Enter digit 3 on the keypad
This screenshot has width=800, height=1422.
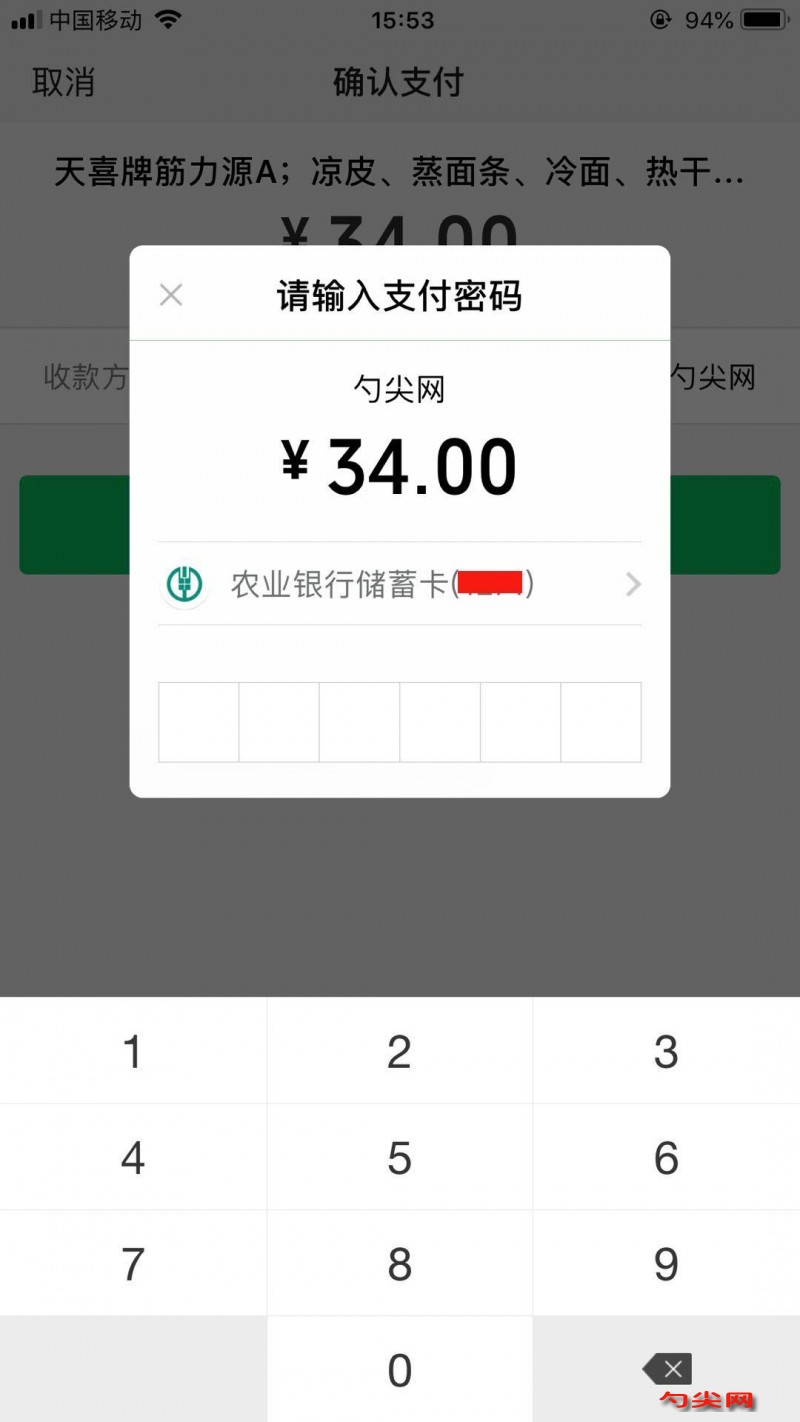point(666,1052)
